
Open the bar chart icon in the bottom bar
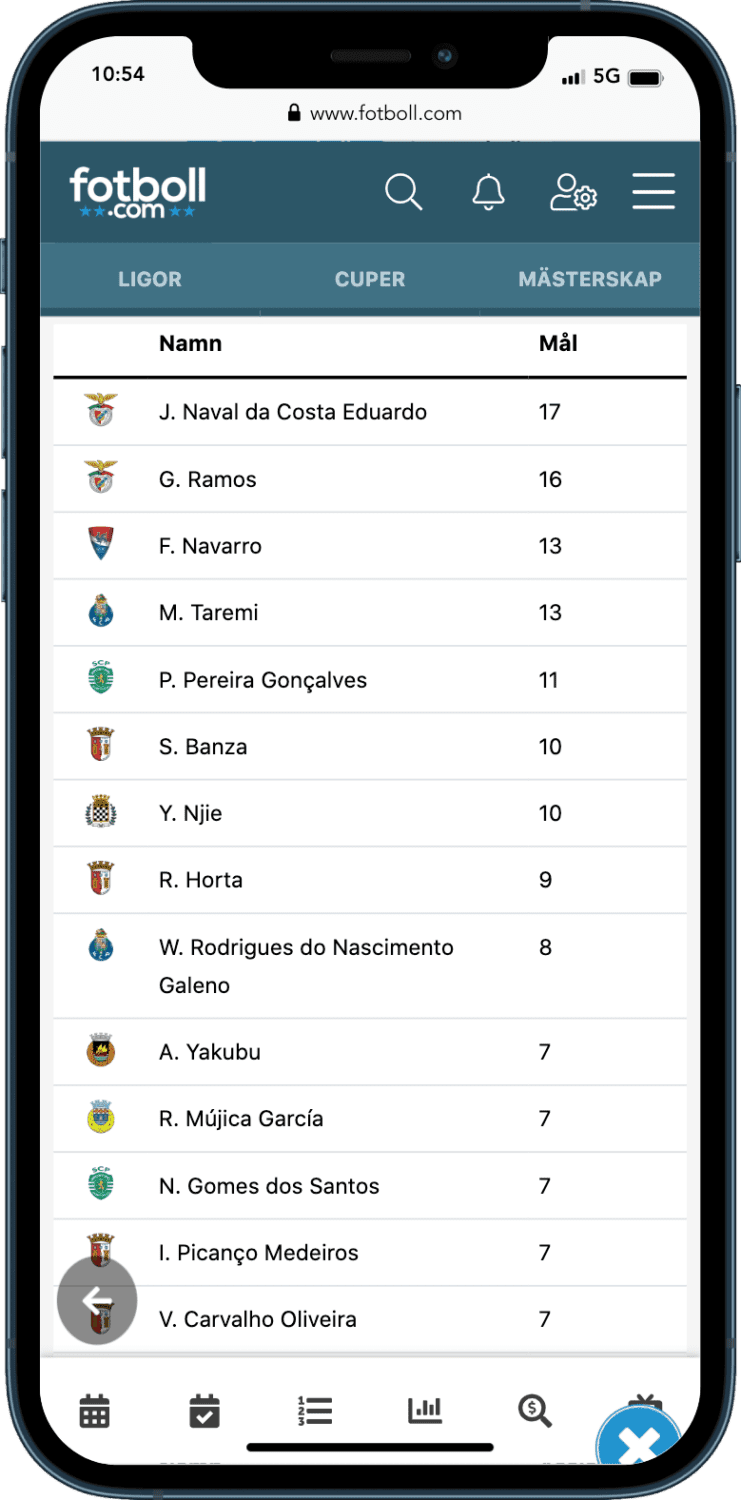pos(425,1411)
